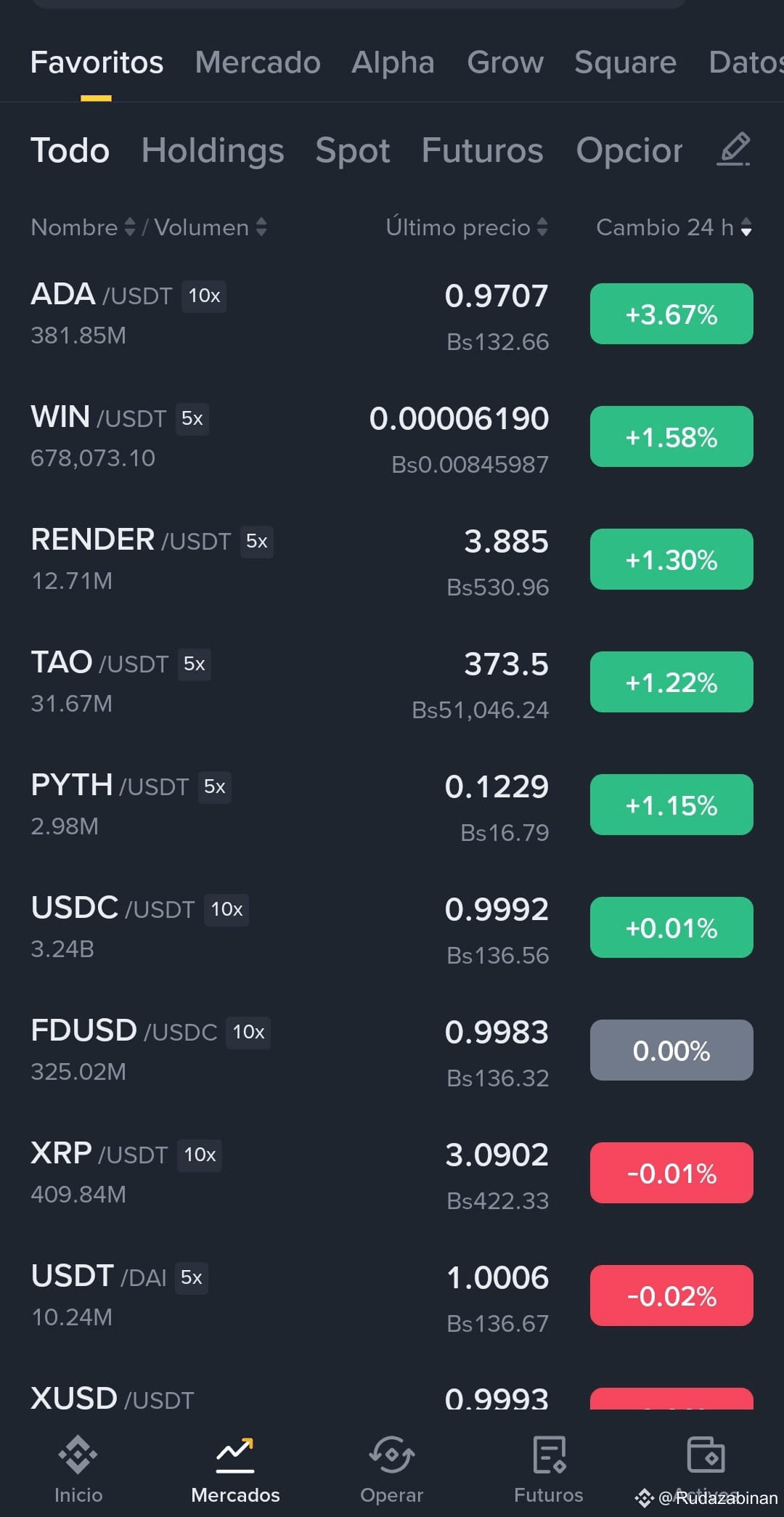This screenshot has width=784, height=1517.
Task: Open the XRP/USDT pair
Action: pos(392,1174)
